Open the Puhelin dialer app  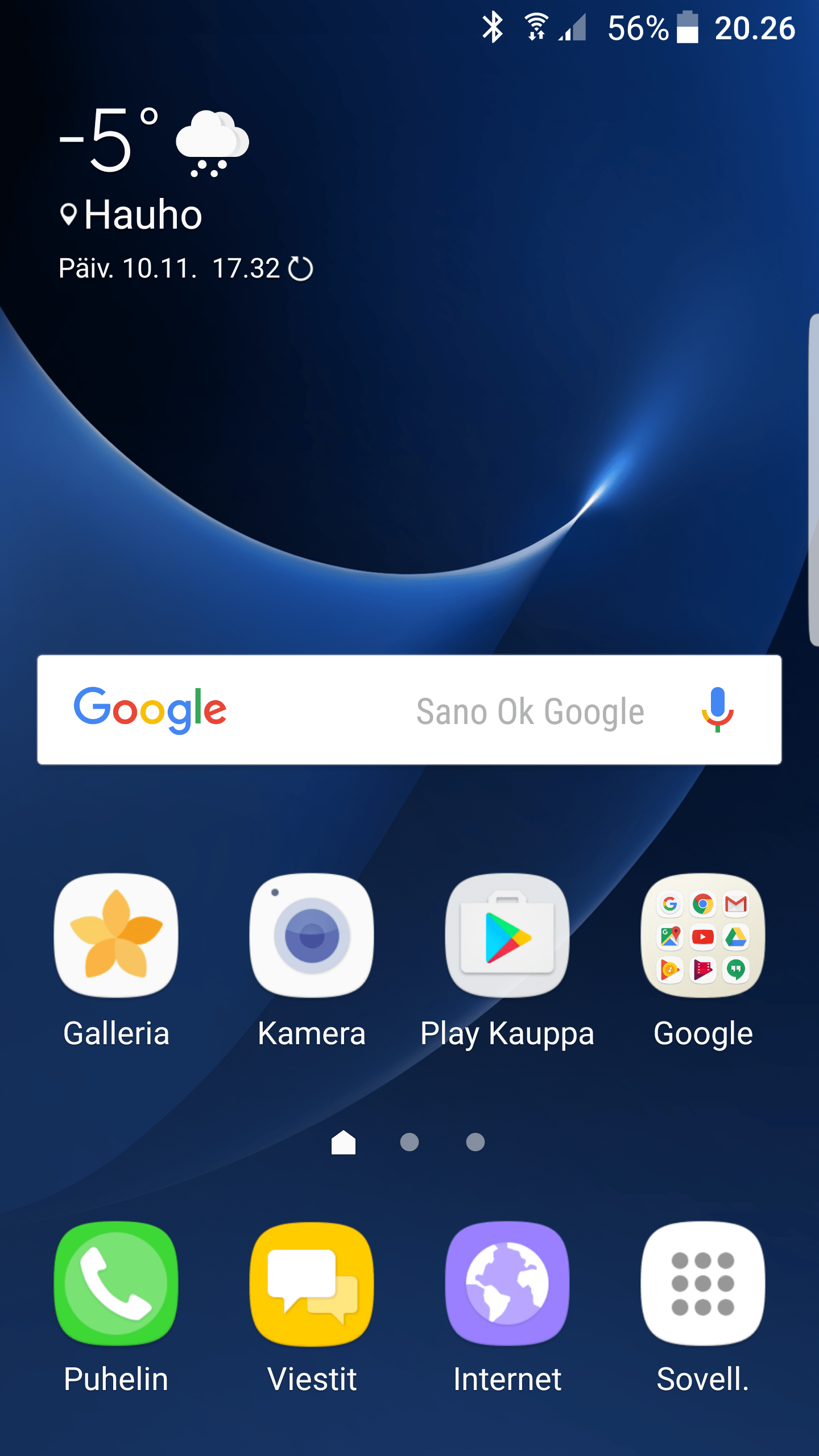(x=116, y=1284)
